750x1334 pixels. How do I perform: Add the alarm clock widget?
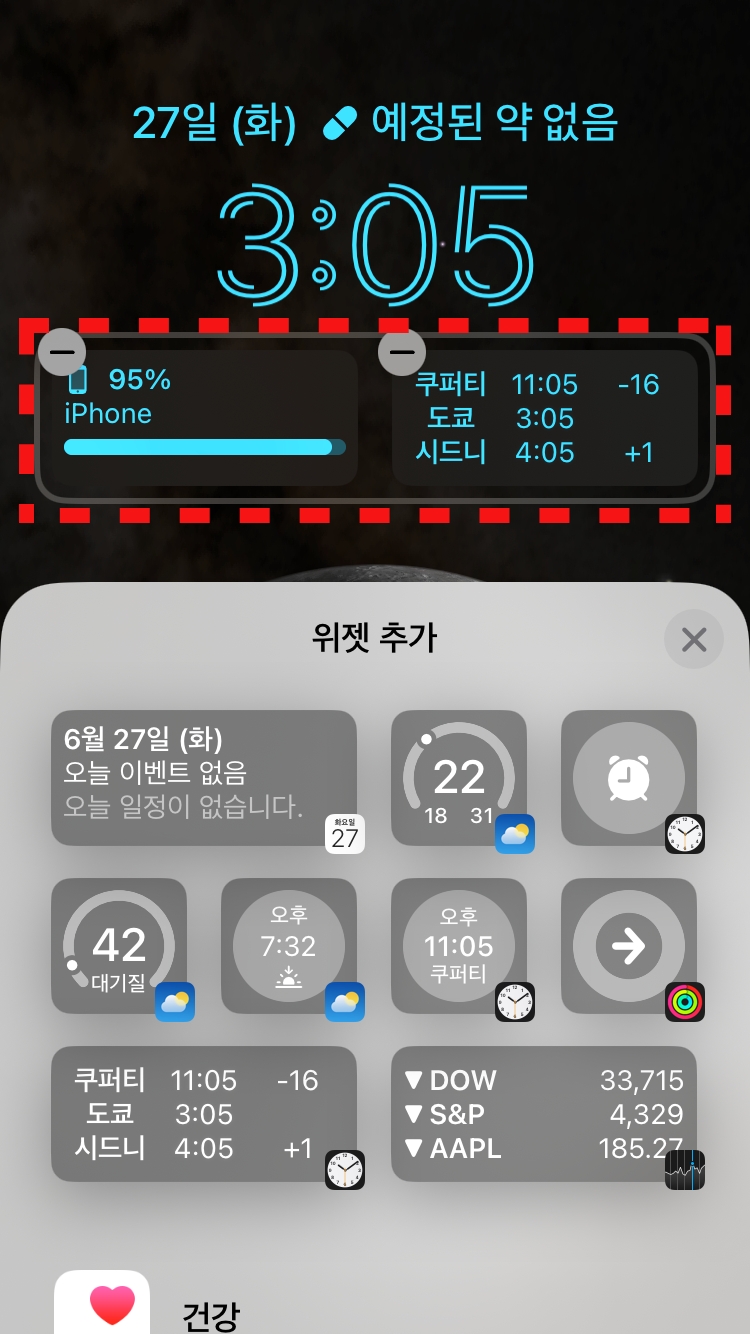[x=629, y=778]
